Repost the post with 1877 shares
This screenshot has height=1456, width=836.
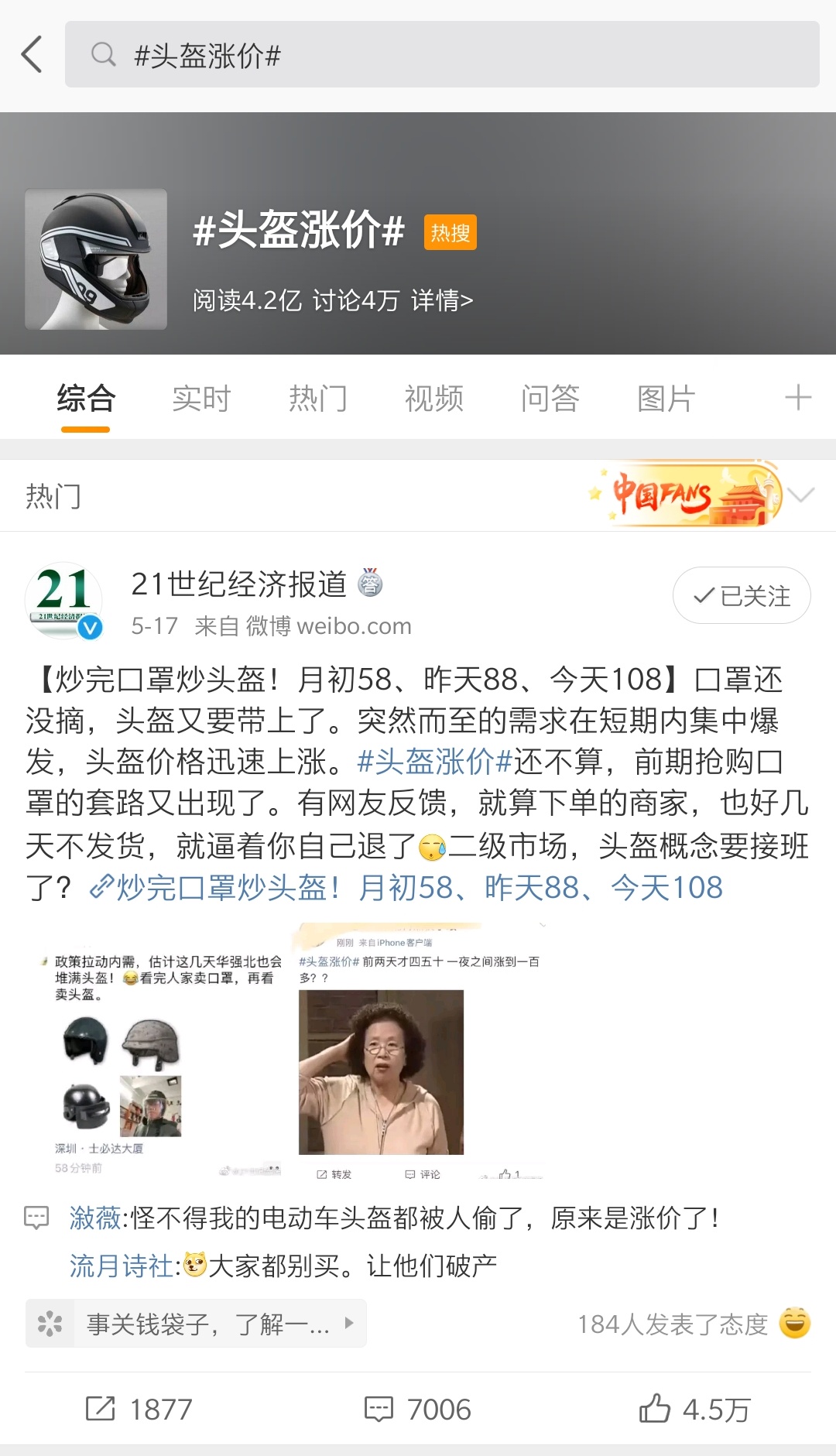(139, 1409)
